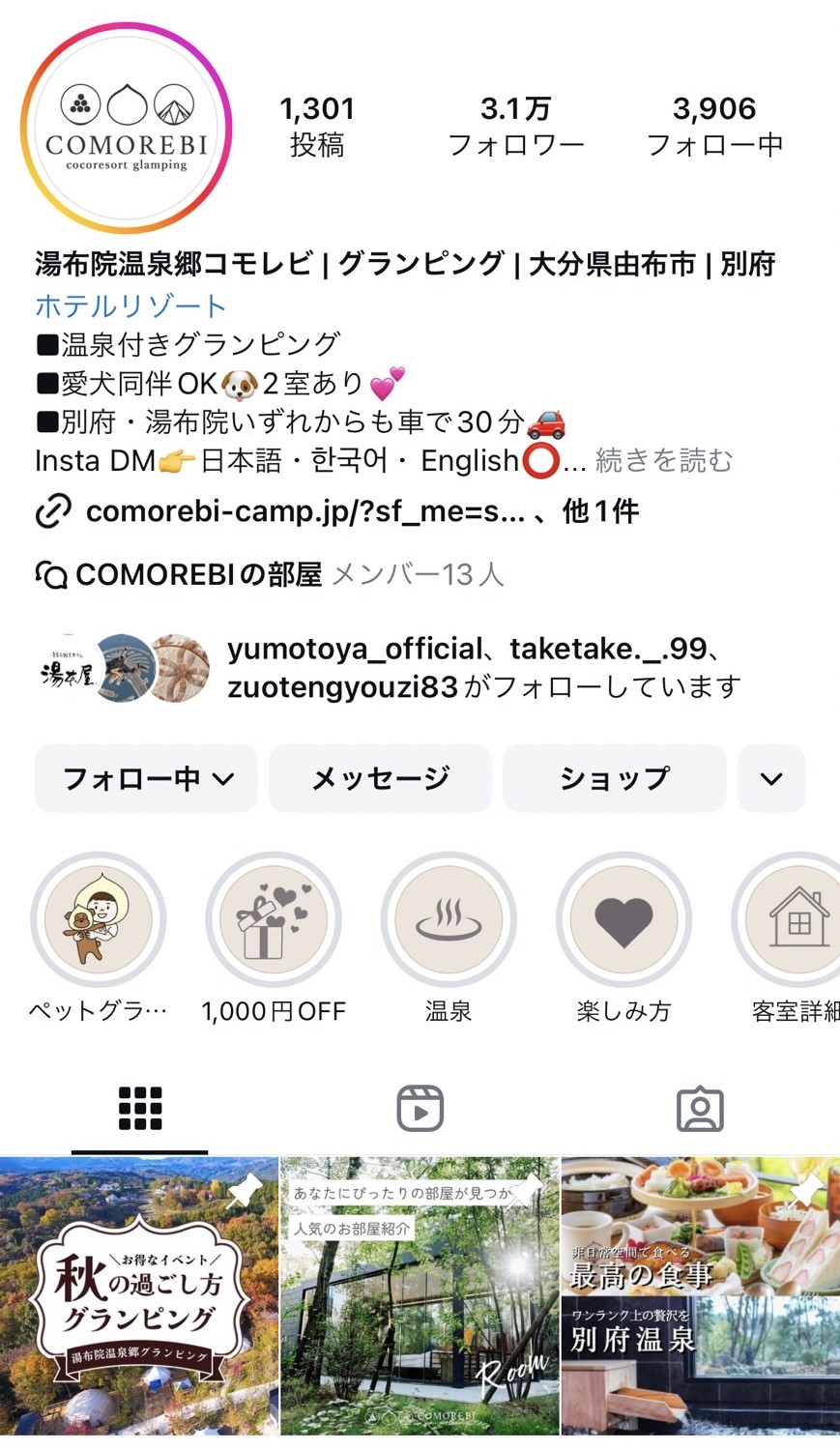Expand suggested accounts chevron button
The image size is (840, 1450).
pos(770,778)
